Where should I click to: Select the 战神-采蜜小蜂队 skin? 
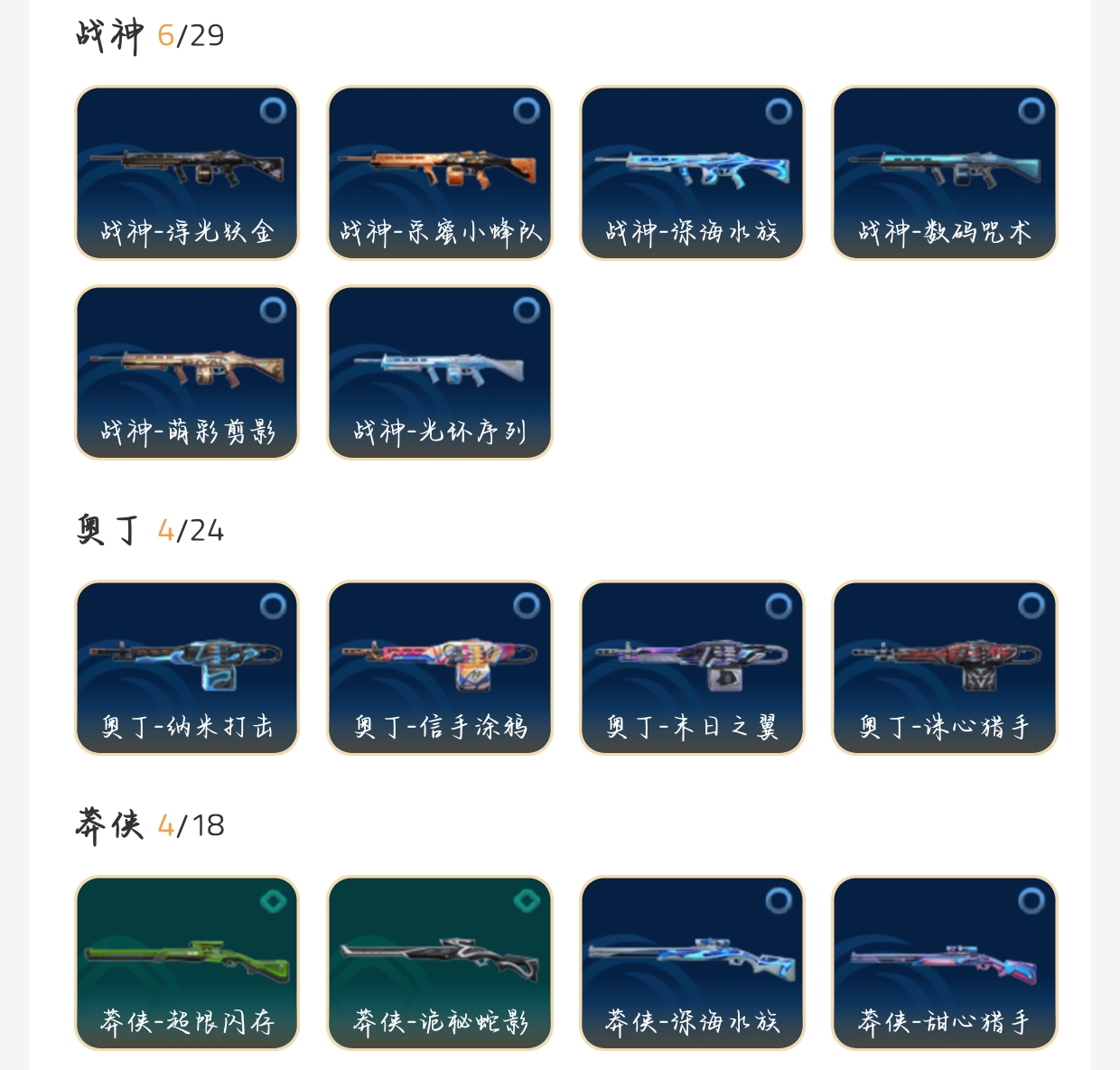pos(440,172)
